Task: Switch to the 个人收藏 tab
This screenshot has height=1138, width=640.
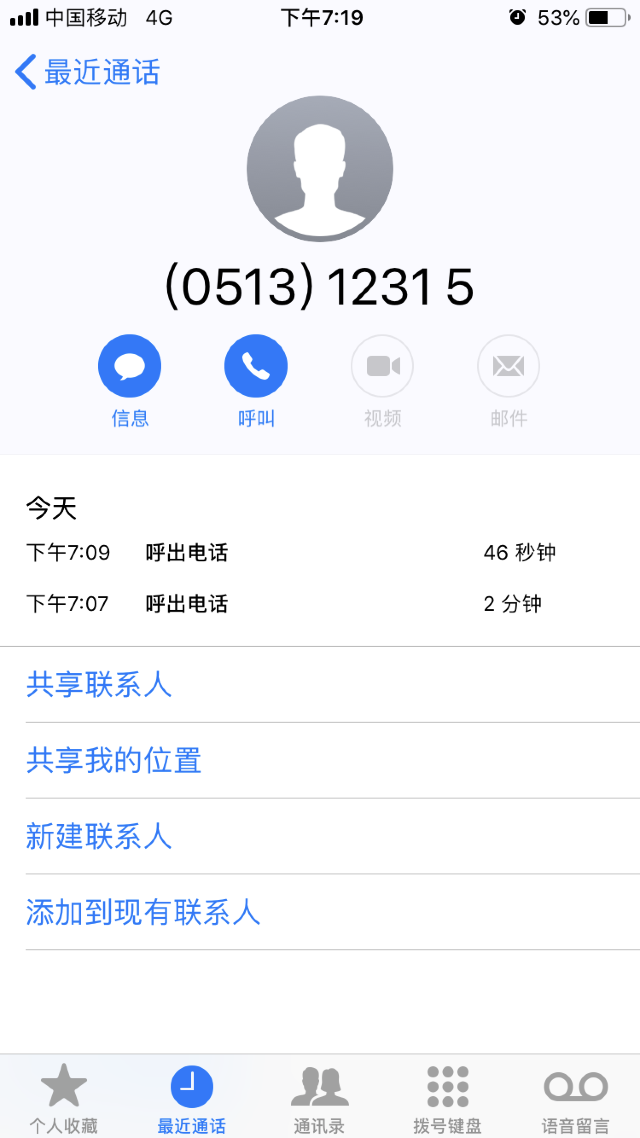Action: click(x=64, y=1096)
